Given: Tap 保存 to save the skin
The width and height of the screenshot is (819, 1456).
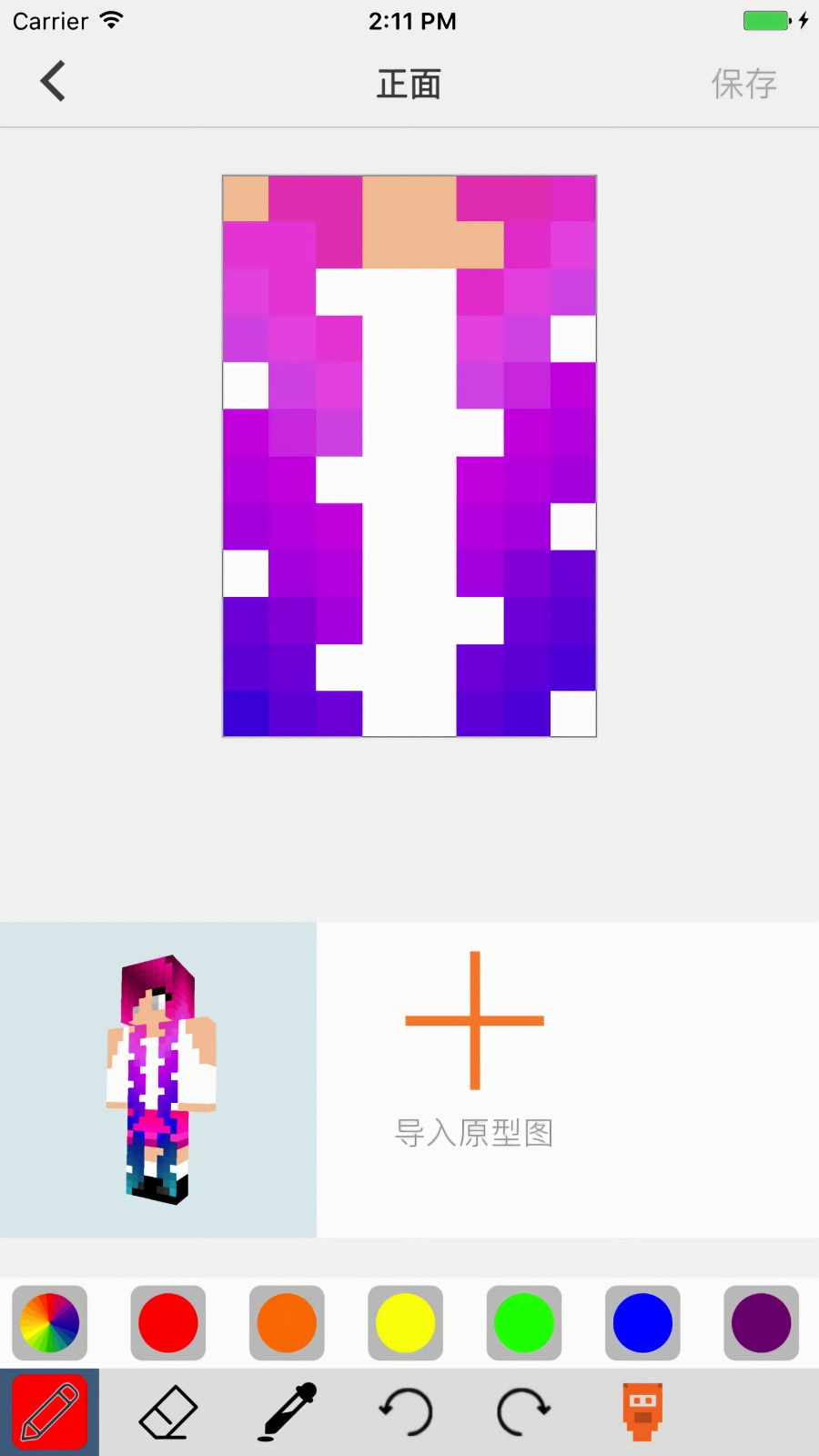Looking at the screenshot, I should (743, 84).
